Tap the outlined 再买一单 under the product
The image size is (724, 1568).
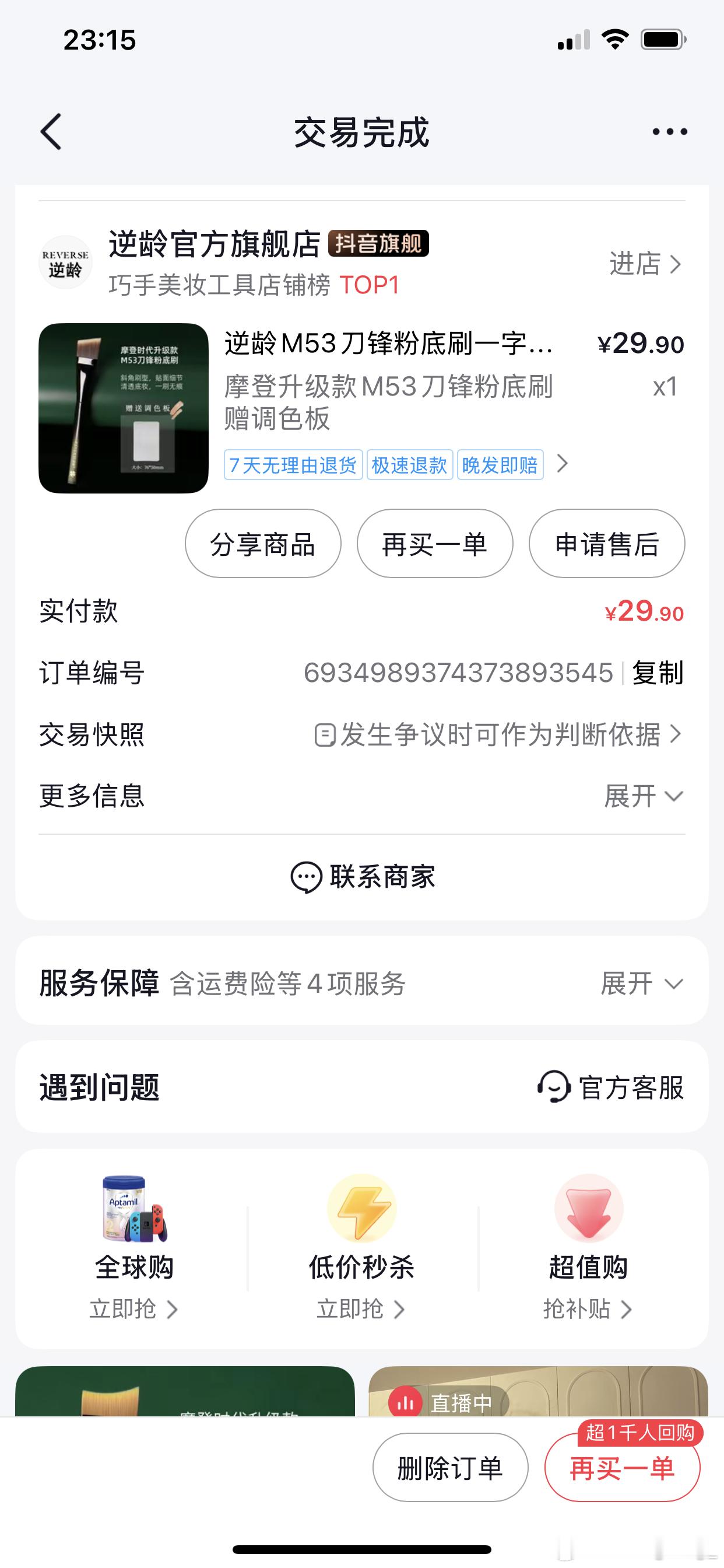pos(434,544)
